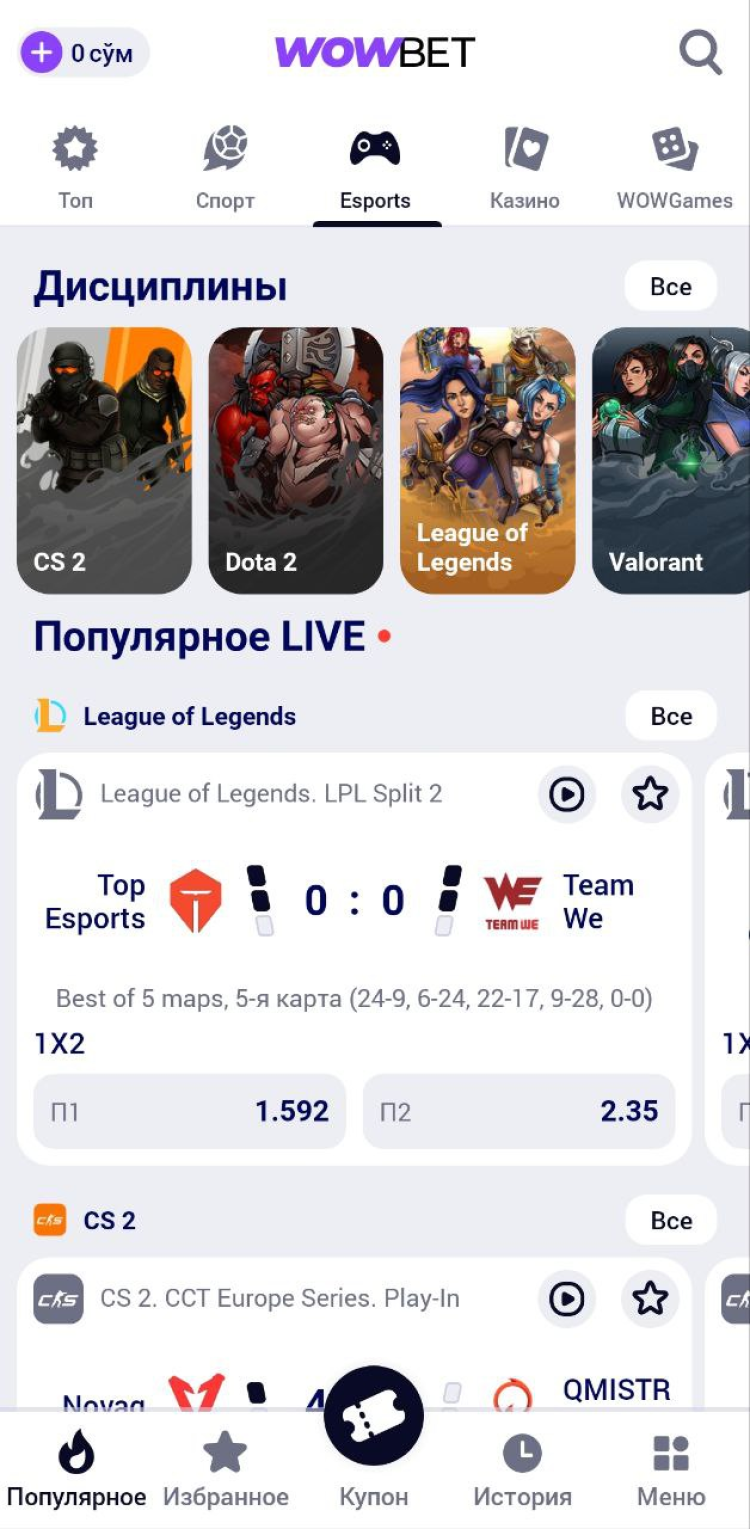Viewport: 750px width, 1529px height.
Task: Open the League of Legends discipline card
Action: coord(488,461)
